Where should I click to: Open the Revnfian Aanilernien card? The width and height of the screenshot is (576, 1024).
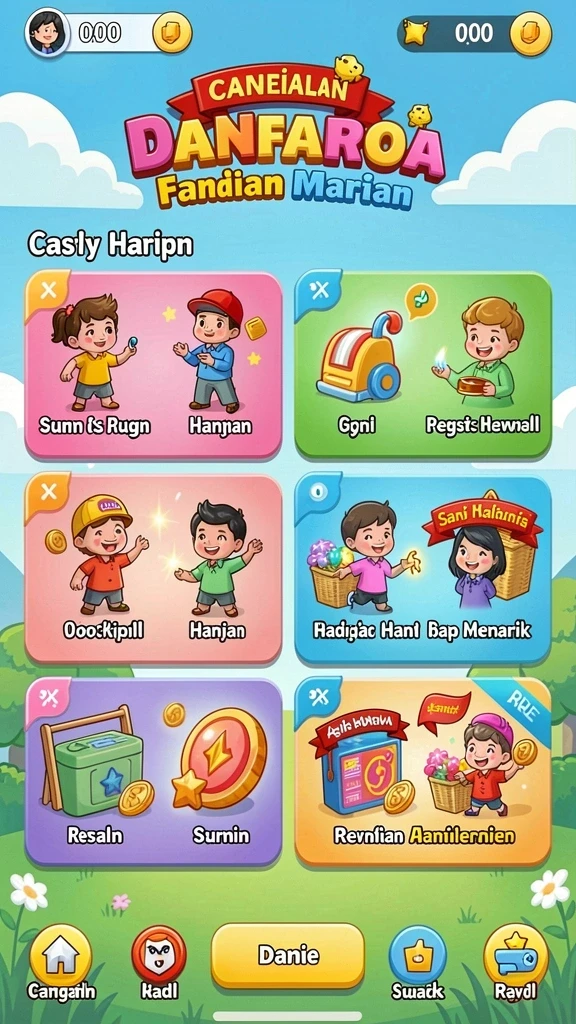pyautogui.click(x=424, y=772)
